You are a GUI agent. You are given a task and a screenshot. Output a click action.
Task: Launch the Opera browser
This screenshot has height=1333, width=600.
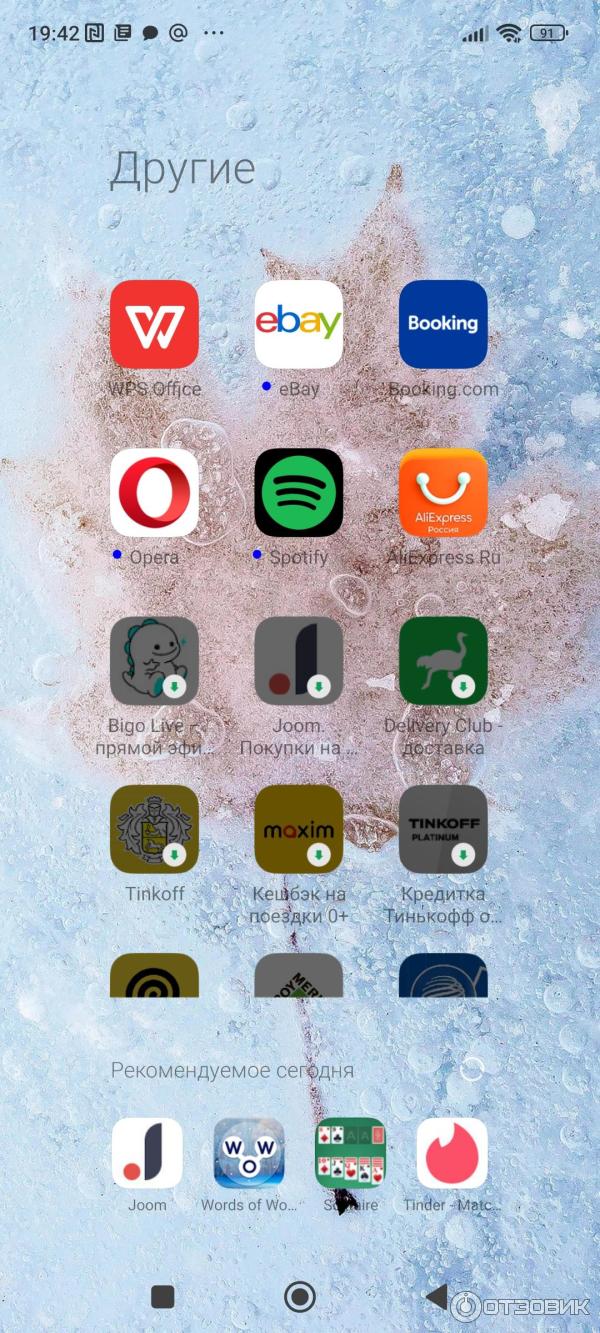(154, 492)
